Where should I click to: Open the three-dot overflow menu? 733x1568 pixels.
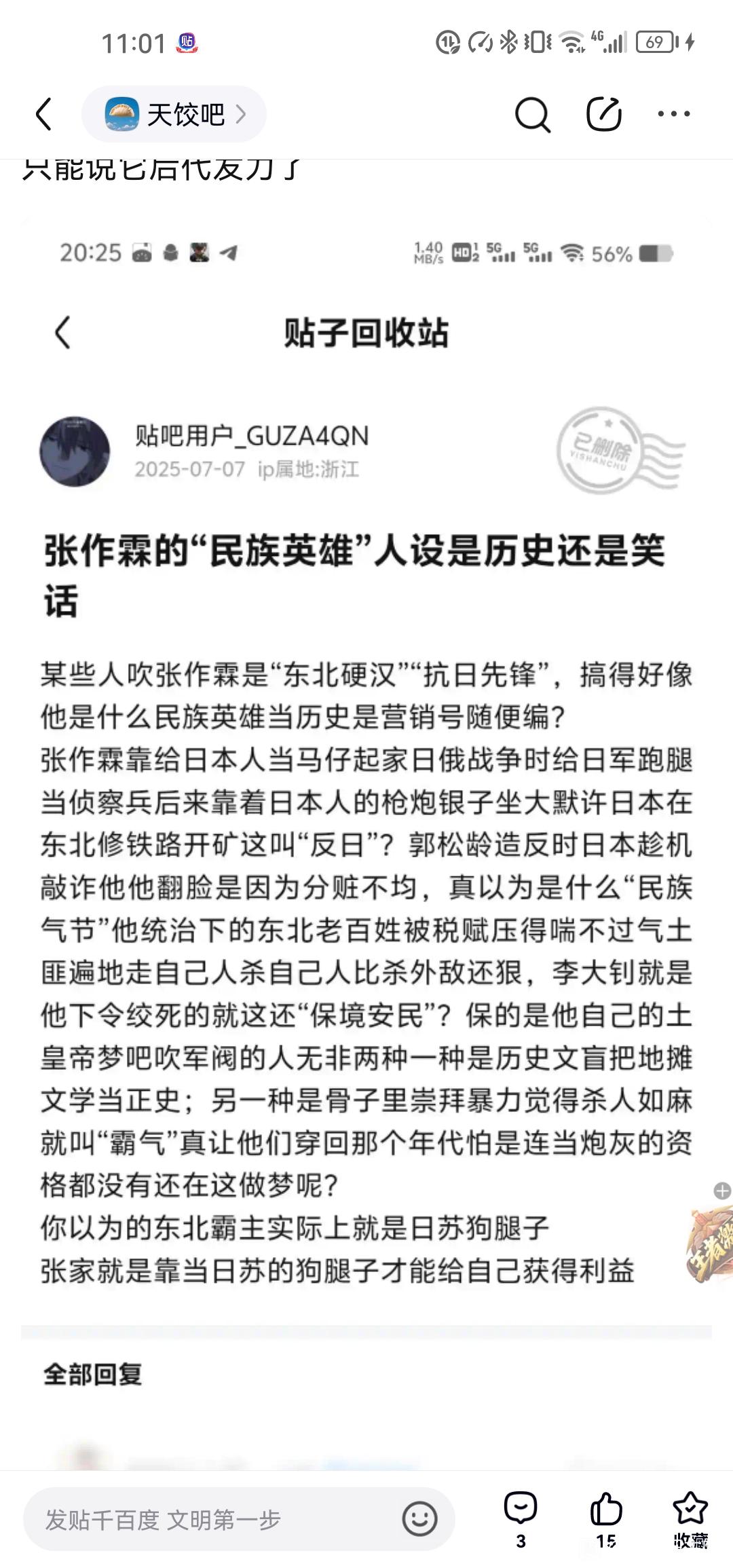[x=674, y=114]
